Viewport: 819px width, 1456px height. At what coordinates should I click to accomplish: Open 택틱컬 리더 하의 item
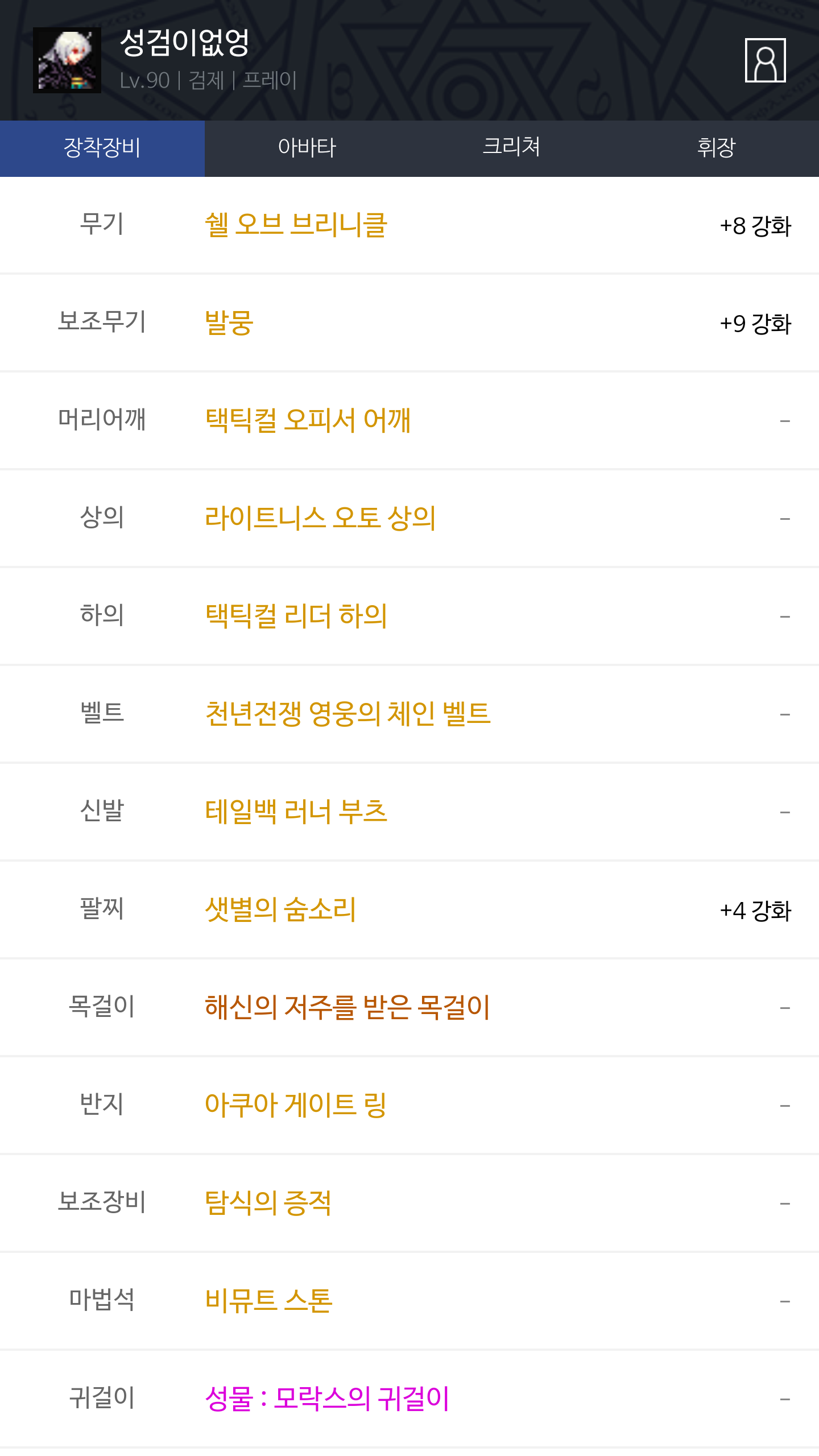coord(296,617)
